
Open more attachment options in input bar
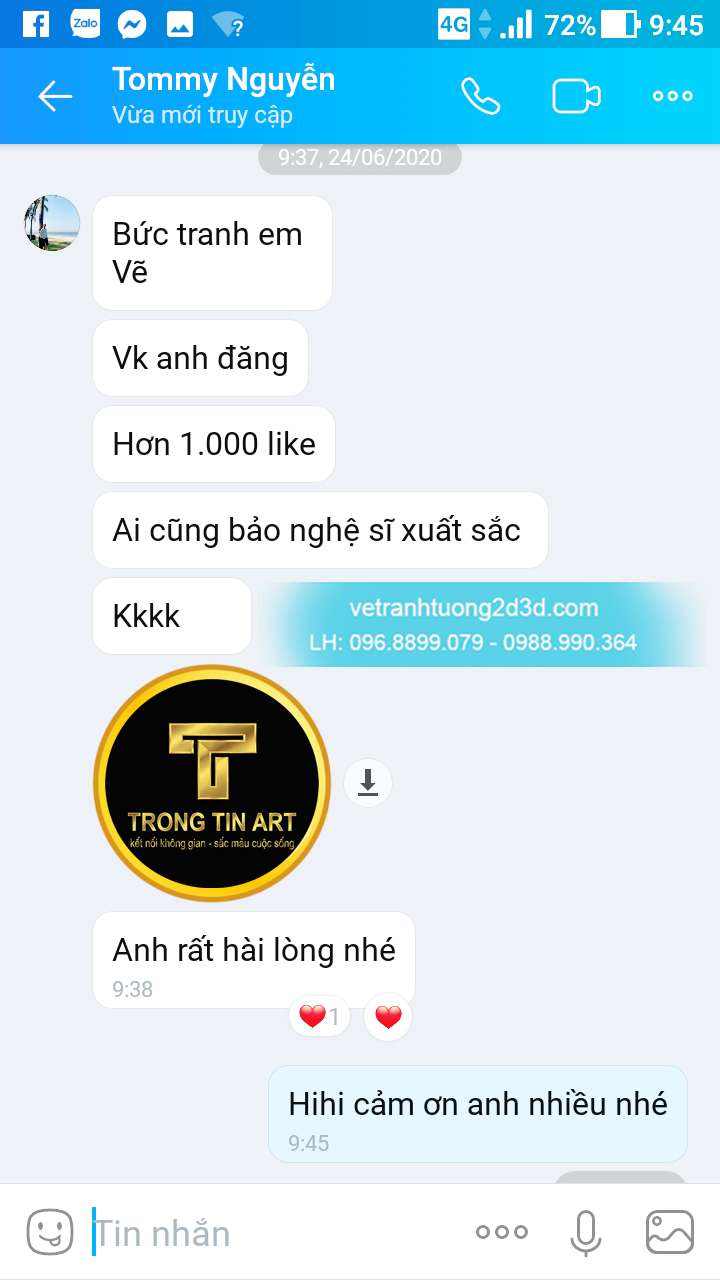pyautogui.click(x=502, y=1232)
